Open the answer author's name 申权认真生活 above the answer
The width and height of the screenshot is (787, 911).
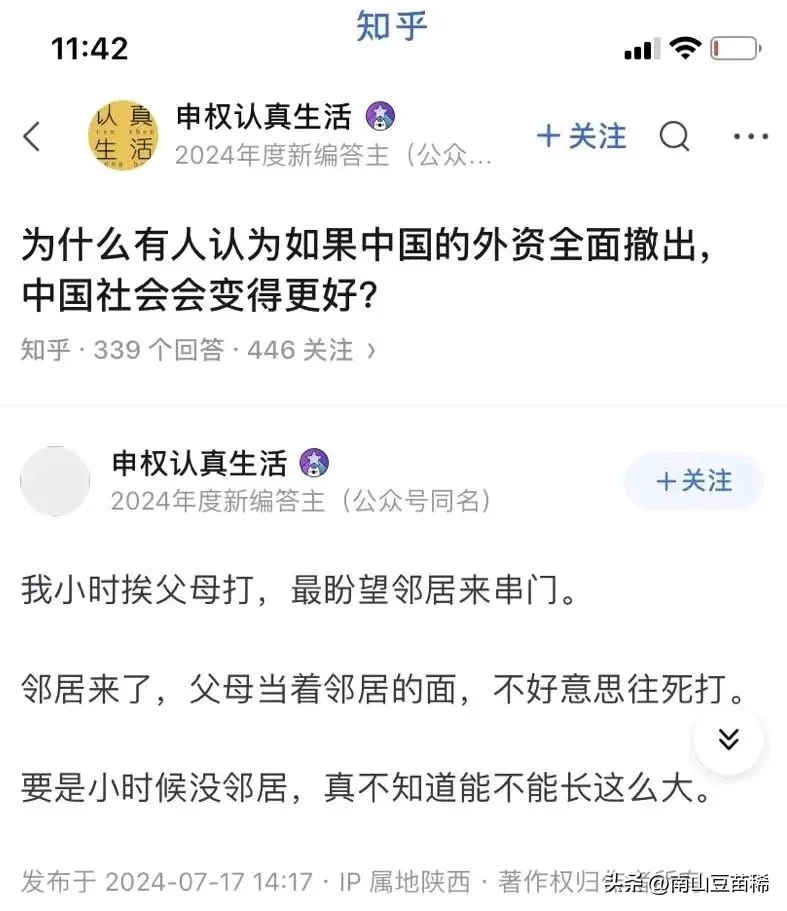pos(199,463)
